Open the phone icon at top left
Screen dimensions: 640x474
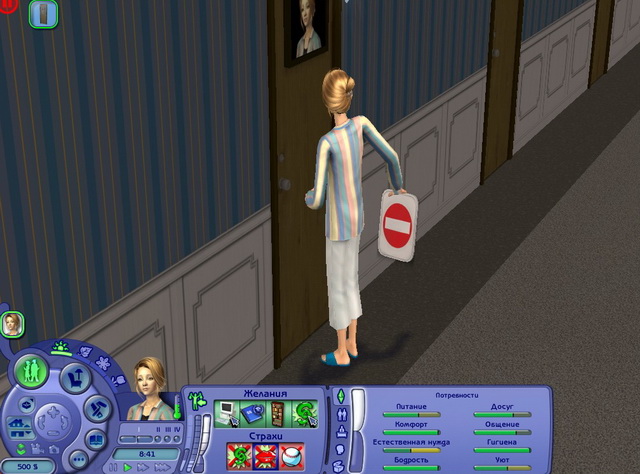coord(43,13)
